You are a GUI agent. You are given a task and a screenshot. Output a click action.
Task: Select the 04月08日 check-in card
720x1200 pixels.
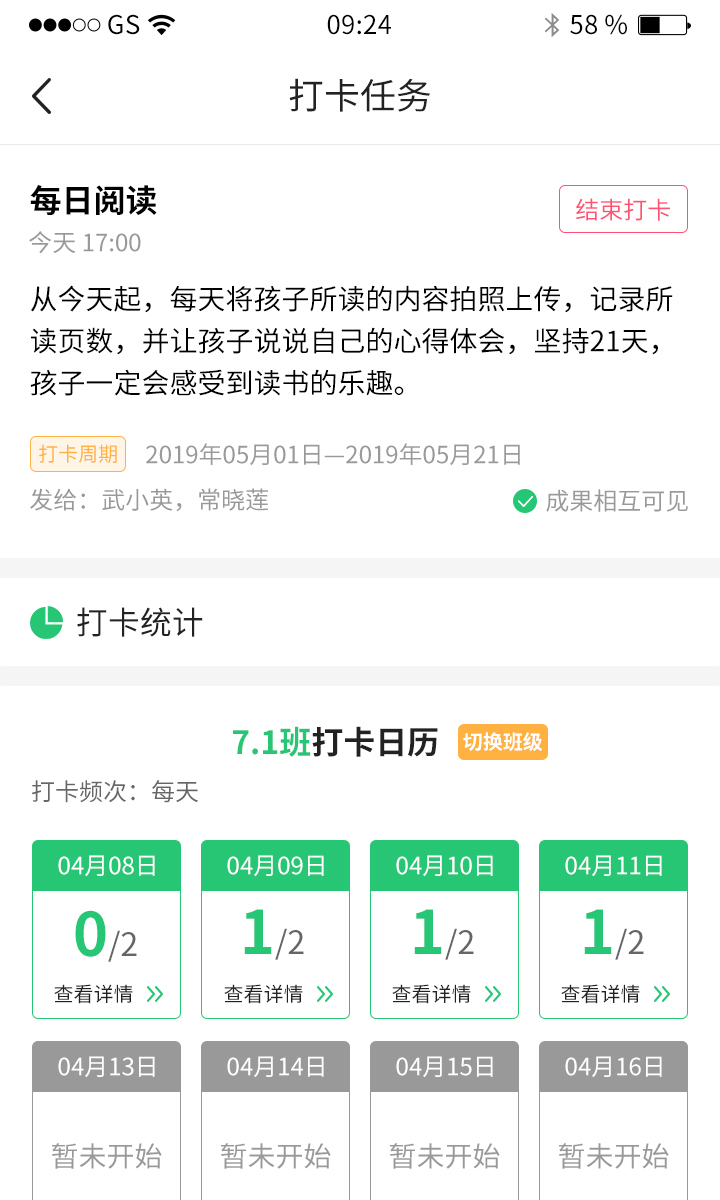[x=106, y=928]
